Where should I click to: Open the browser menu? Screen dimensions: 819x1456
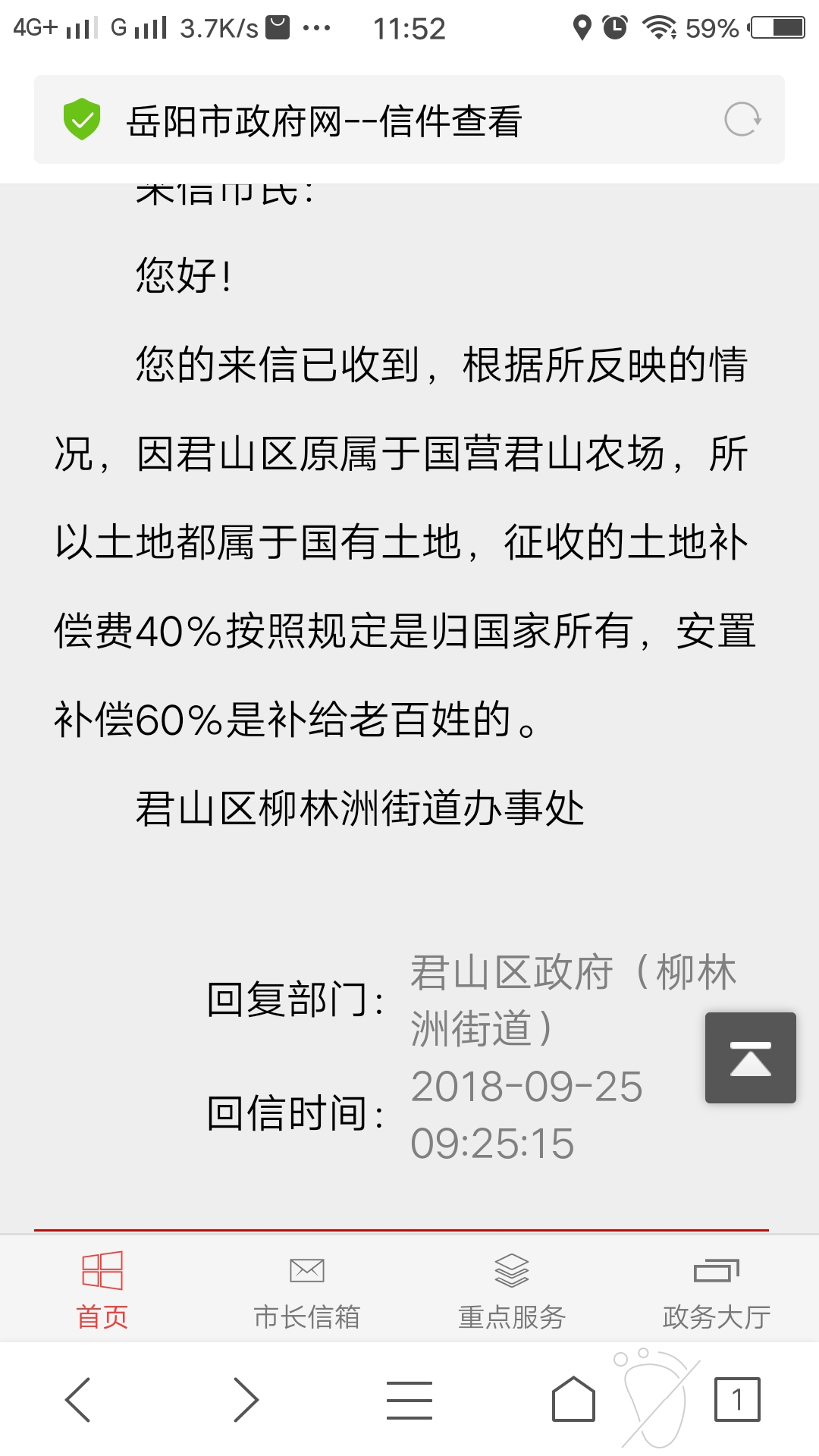409,1399
